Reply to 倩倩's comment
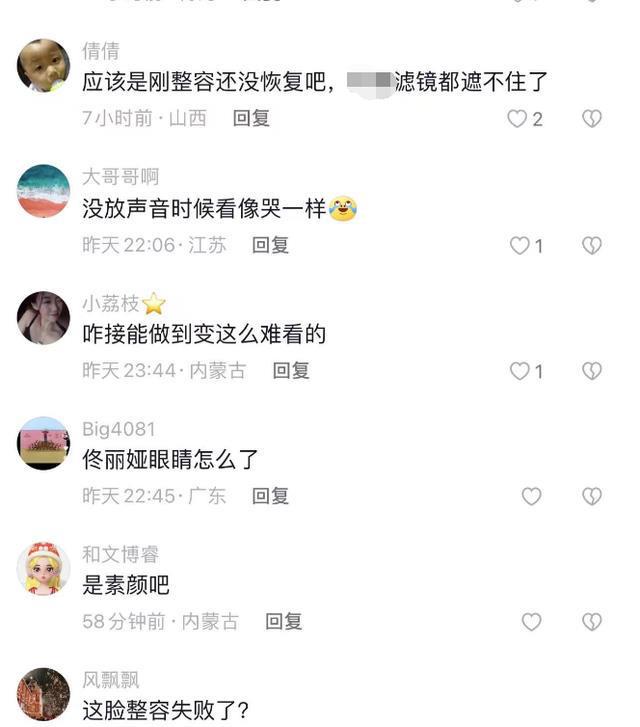Viewport: 640px width, 727px height. (252, 118)
